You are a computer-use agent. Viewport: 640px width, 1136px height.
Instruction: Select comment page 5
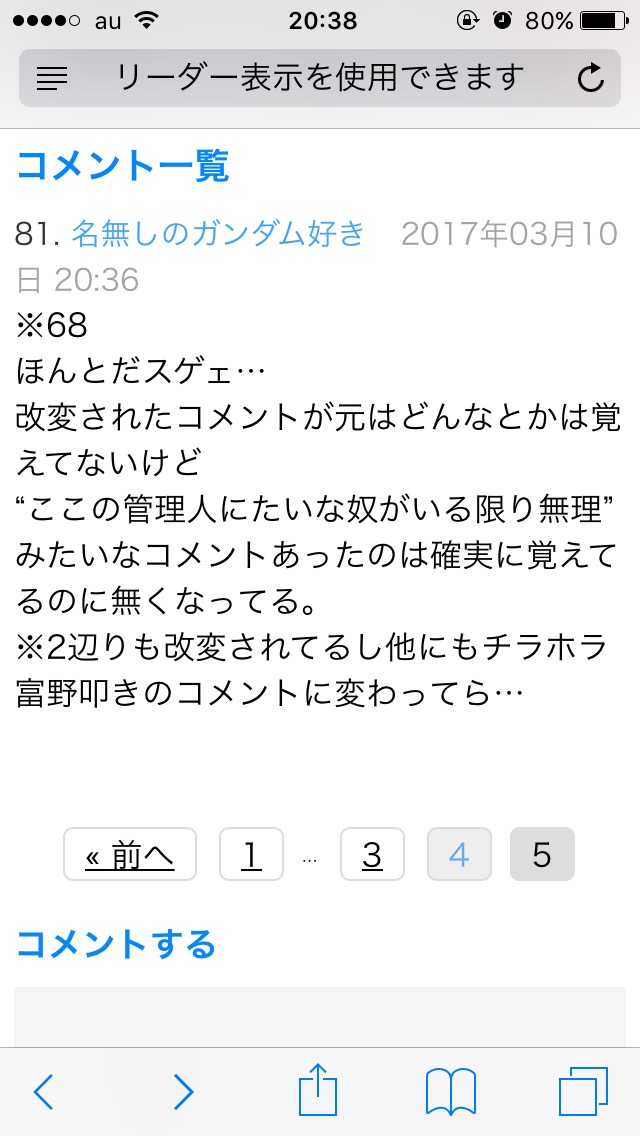542,854
